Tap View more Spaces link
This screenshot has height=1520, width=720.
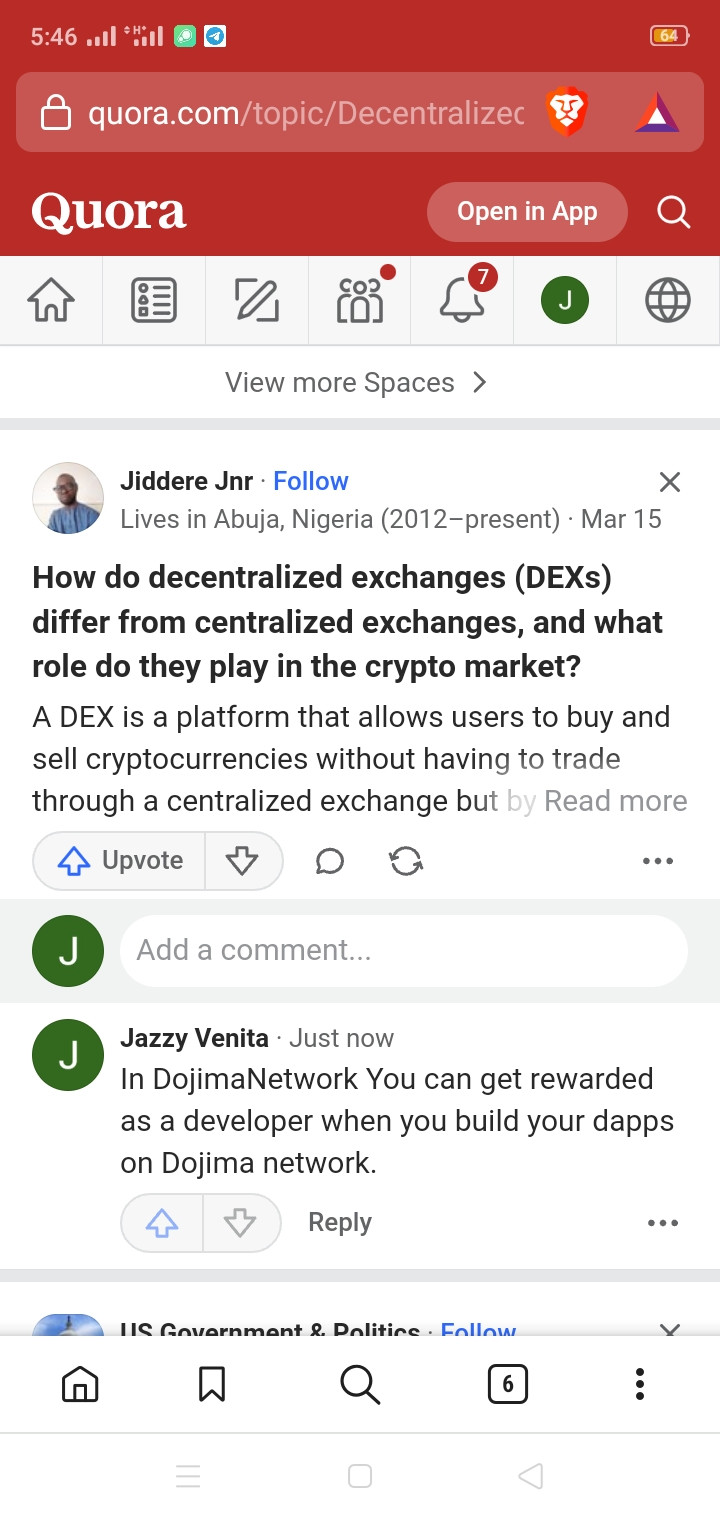356,383
